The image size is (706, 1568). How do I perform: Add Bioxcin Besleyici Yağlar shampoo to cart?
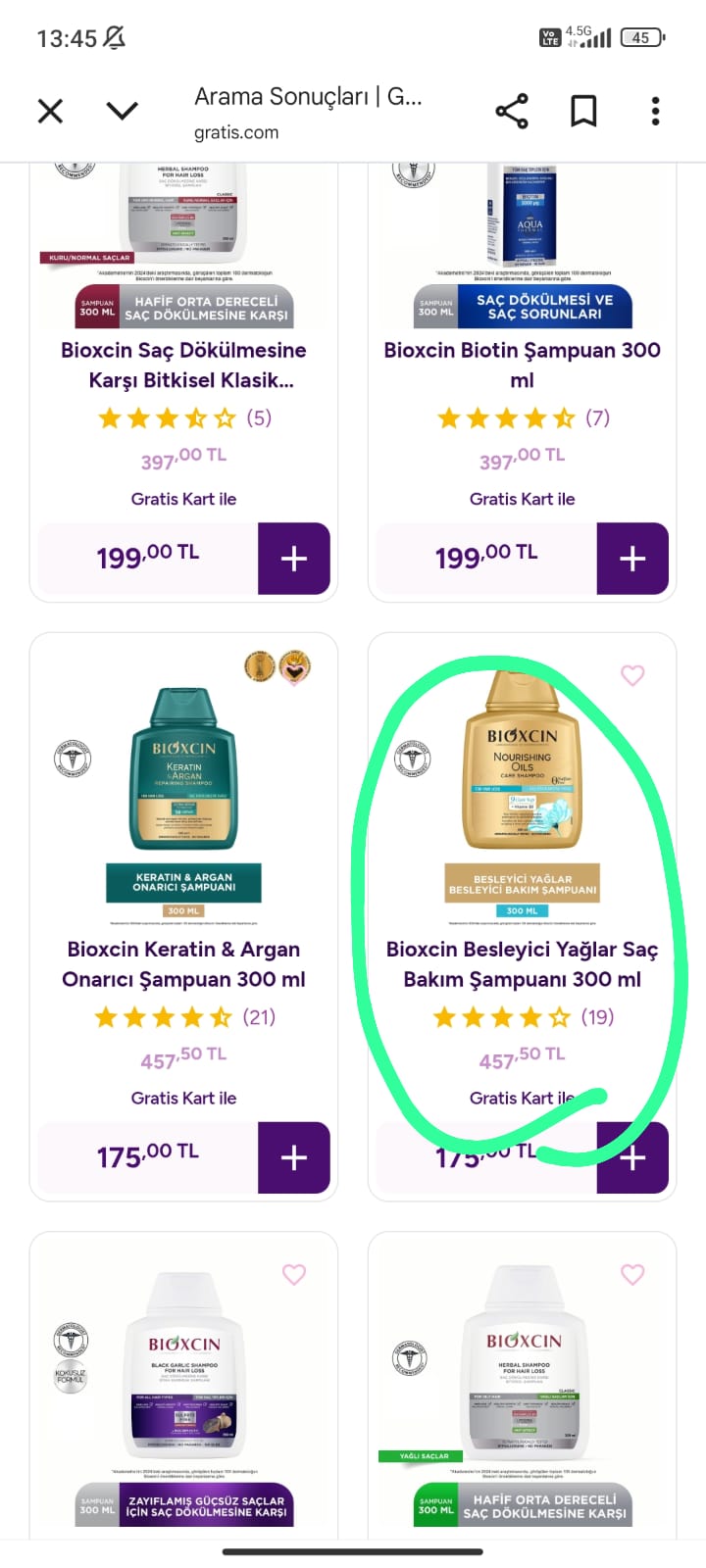(632, 1157)
